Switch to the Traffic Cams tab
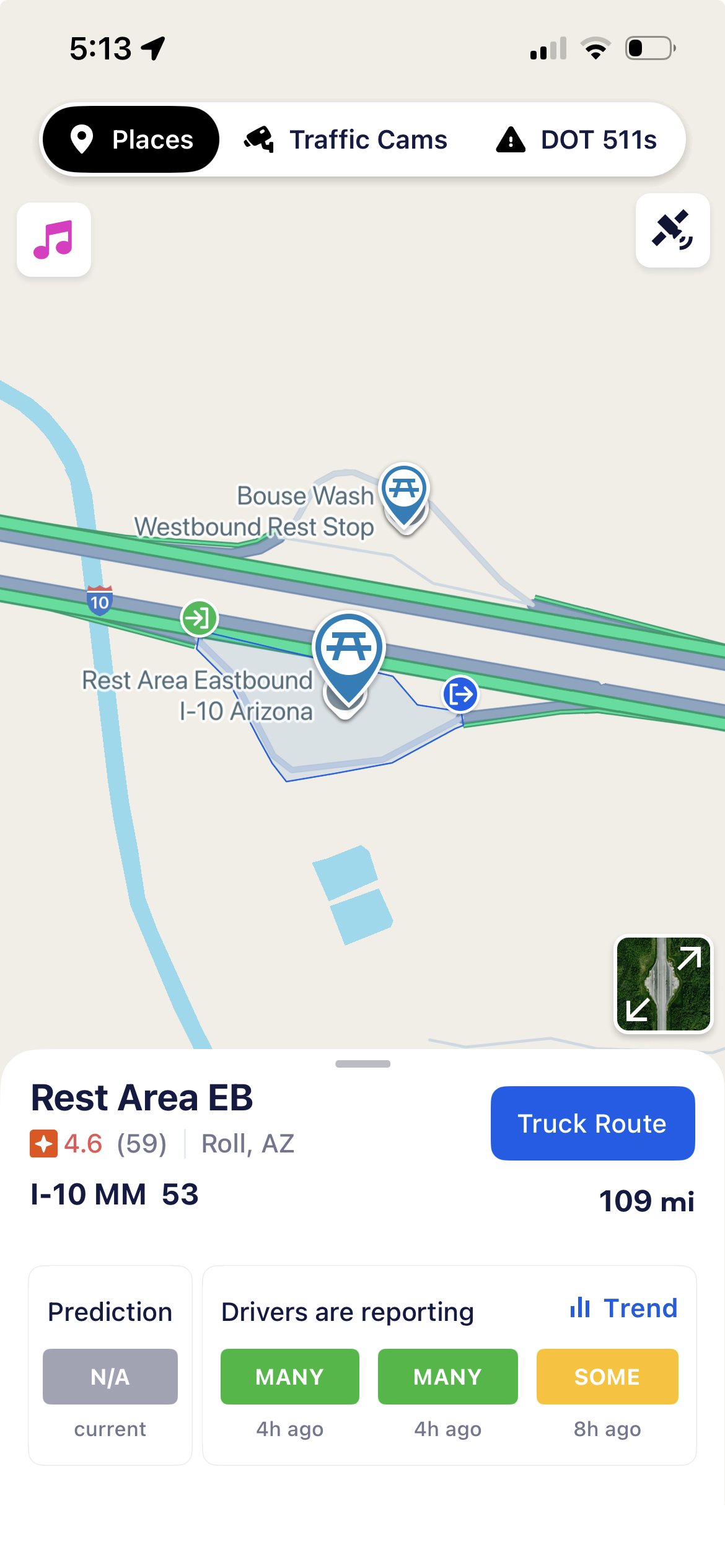The height and width of the screenshot is (1568, 725). [x=346, y=140]
